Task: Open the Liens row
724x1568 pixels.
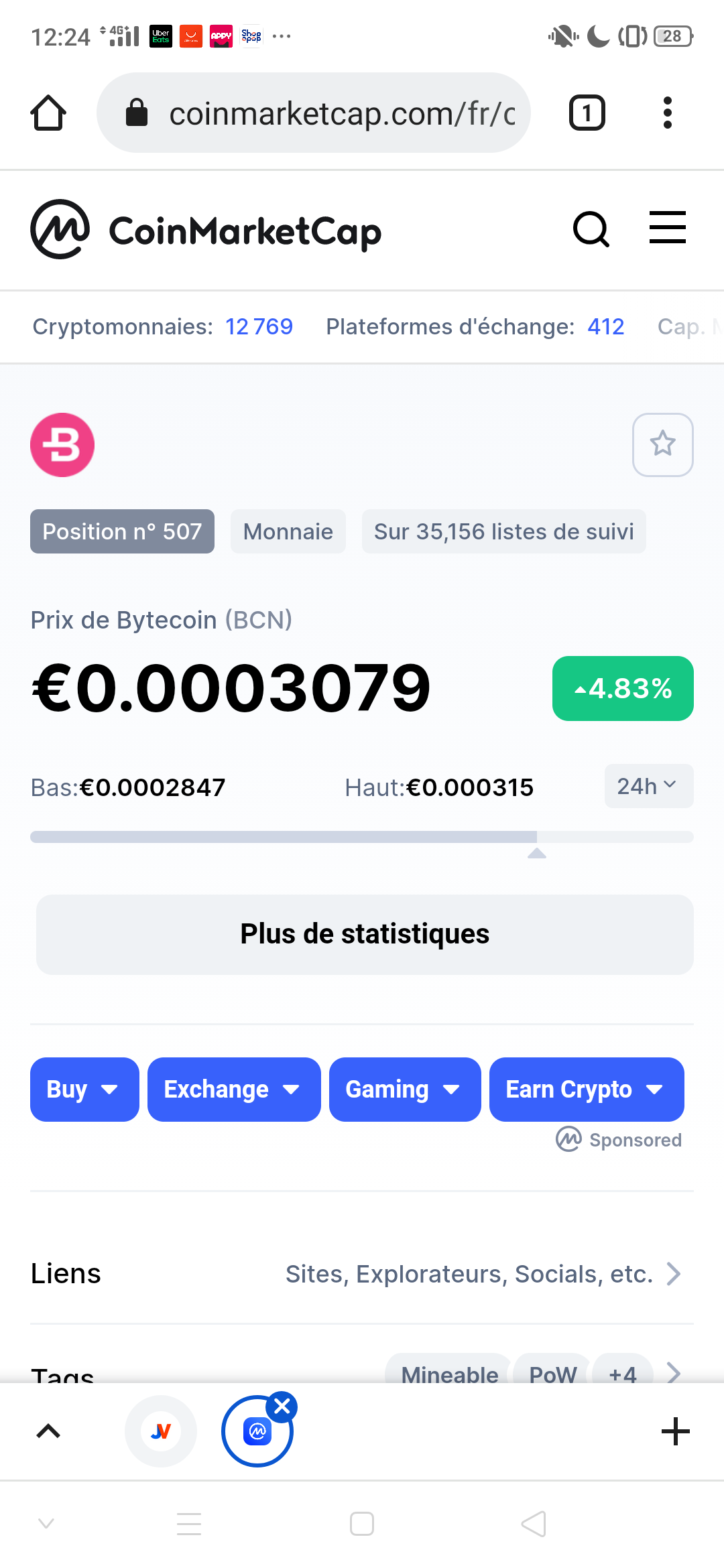Action: (x=362, y=1274)
